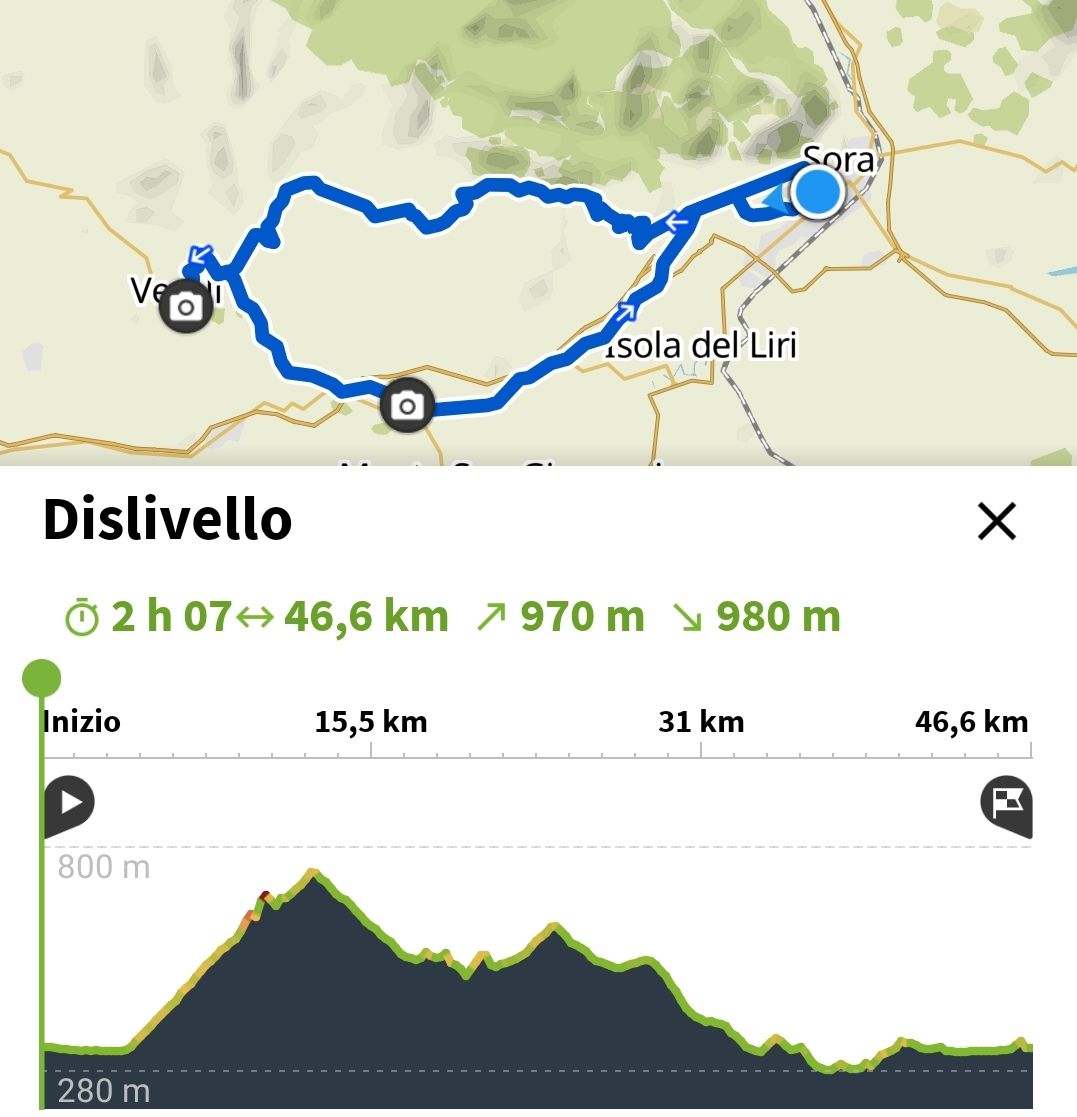1077x1117 pixels.
Task: Tap the start marker on the elevation profile
Action: coord(69,806)
